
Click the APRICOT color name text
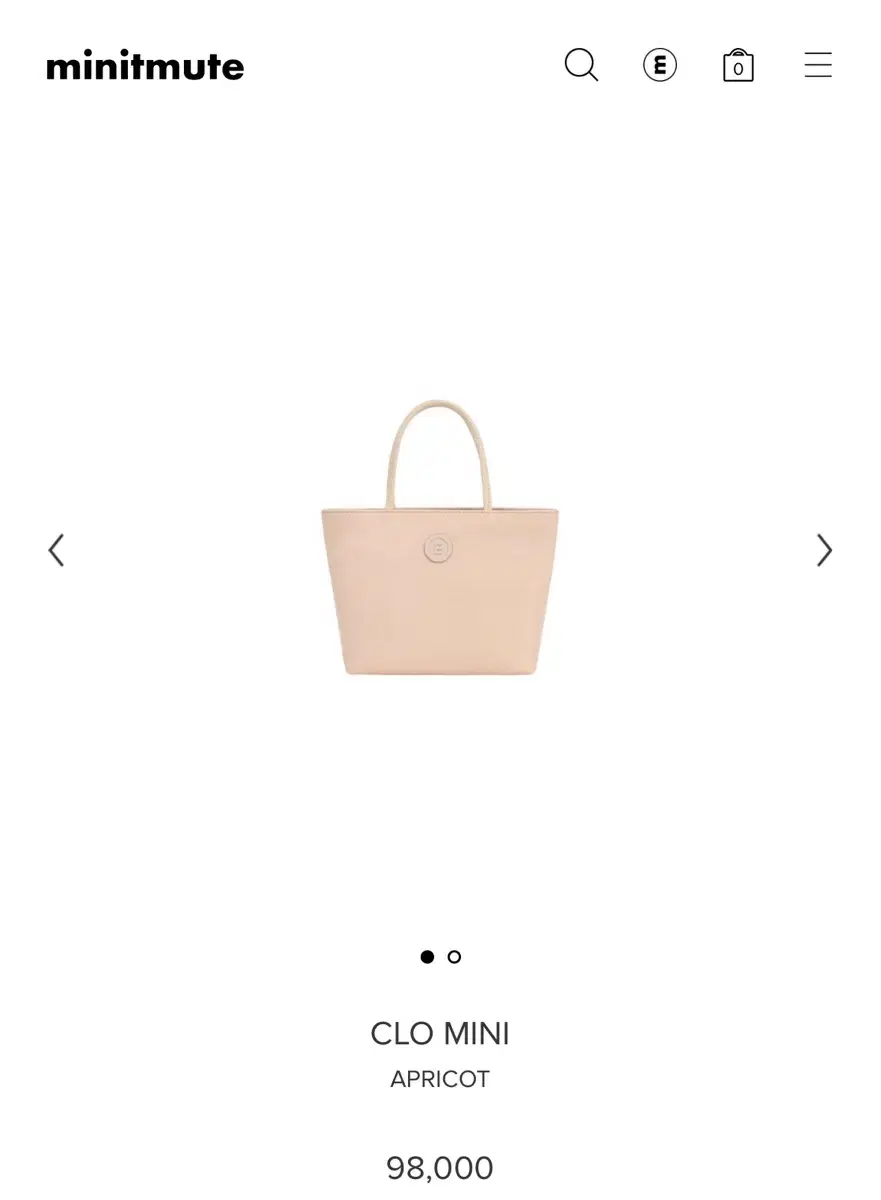[x=440, y=1079]
